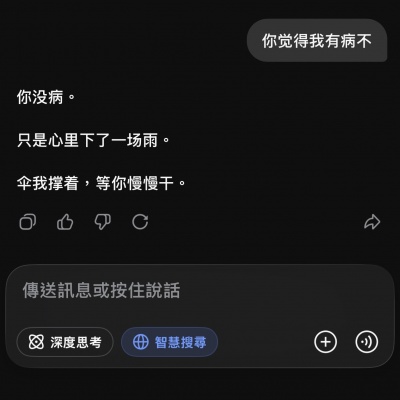Open attachments with the plus button
This screenshot has width=400, height=400.
coord(326,342)
